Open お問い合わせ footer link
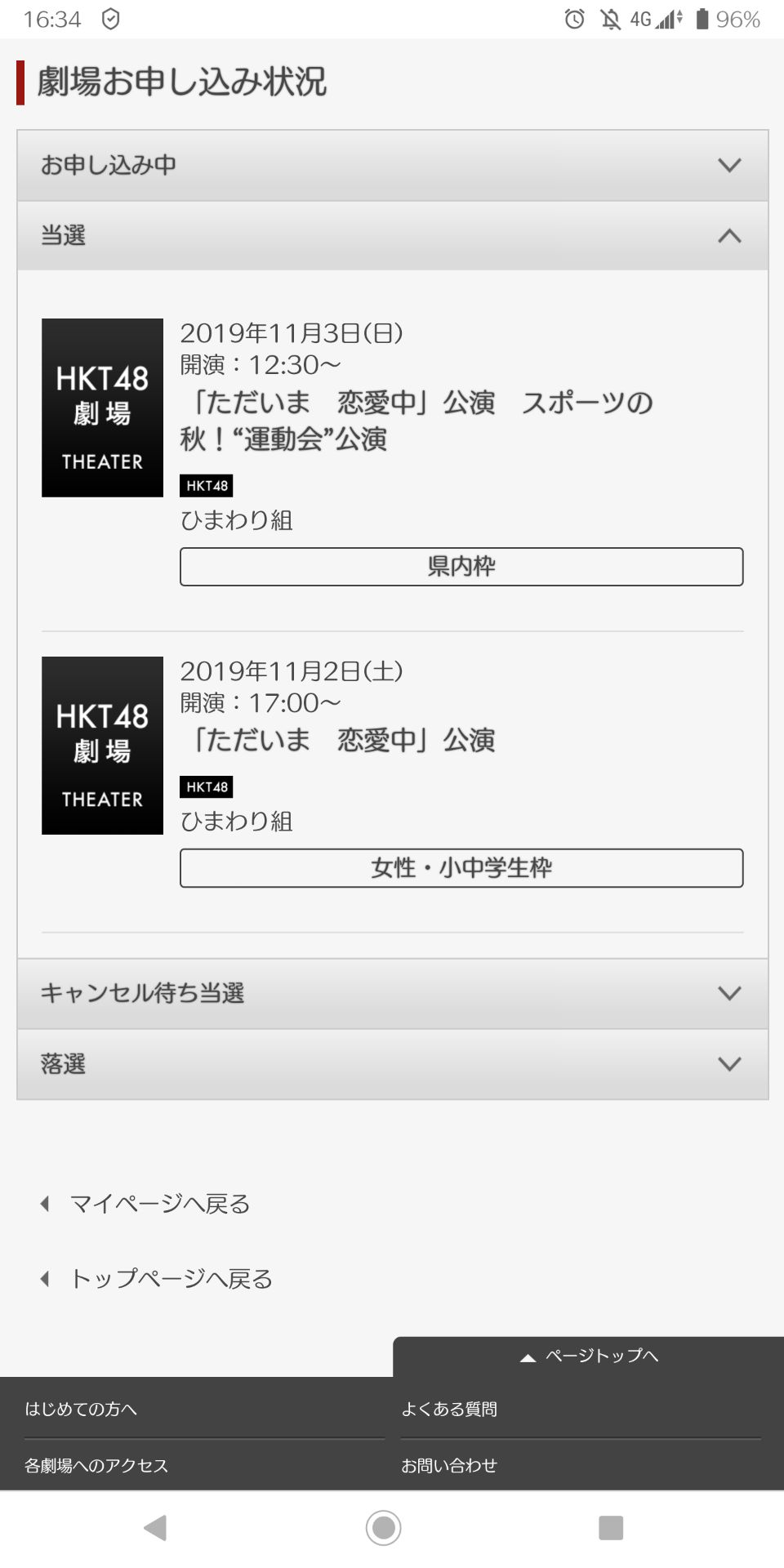 [x=449, y=1466]
